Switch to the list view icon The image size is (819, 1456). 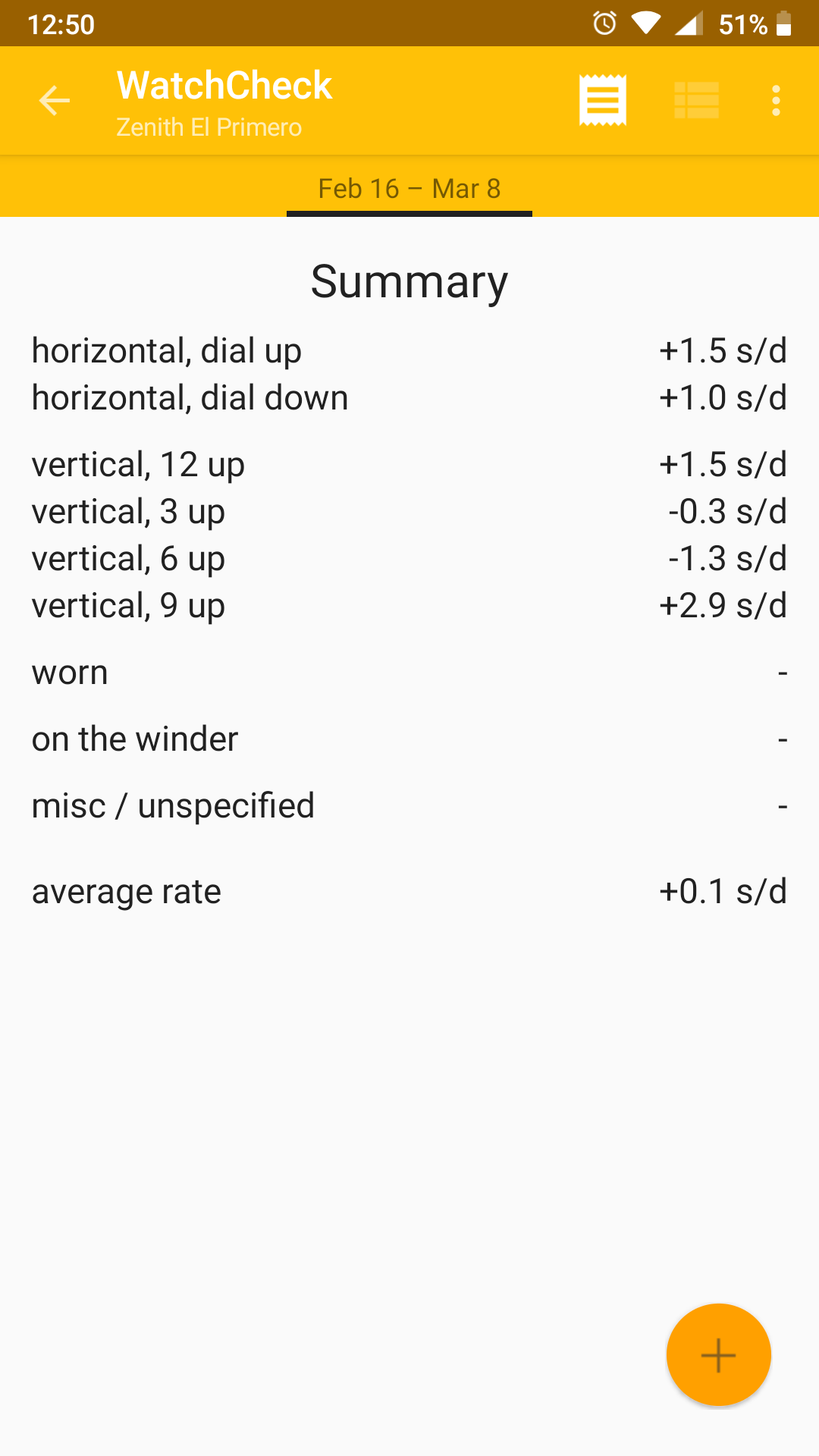point(697,101)
